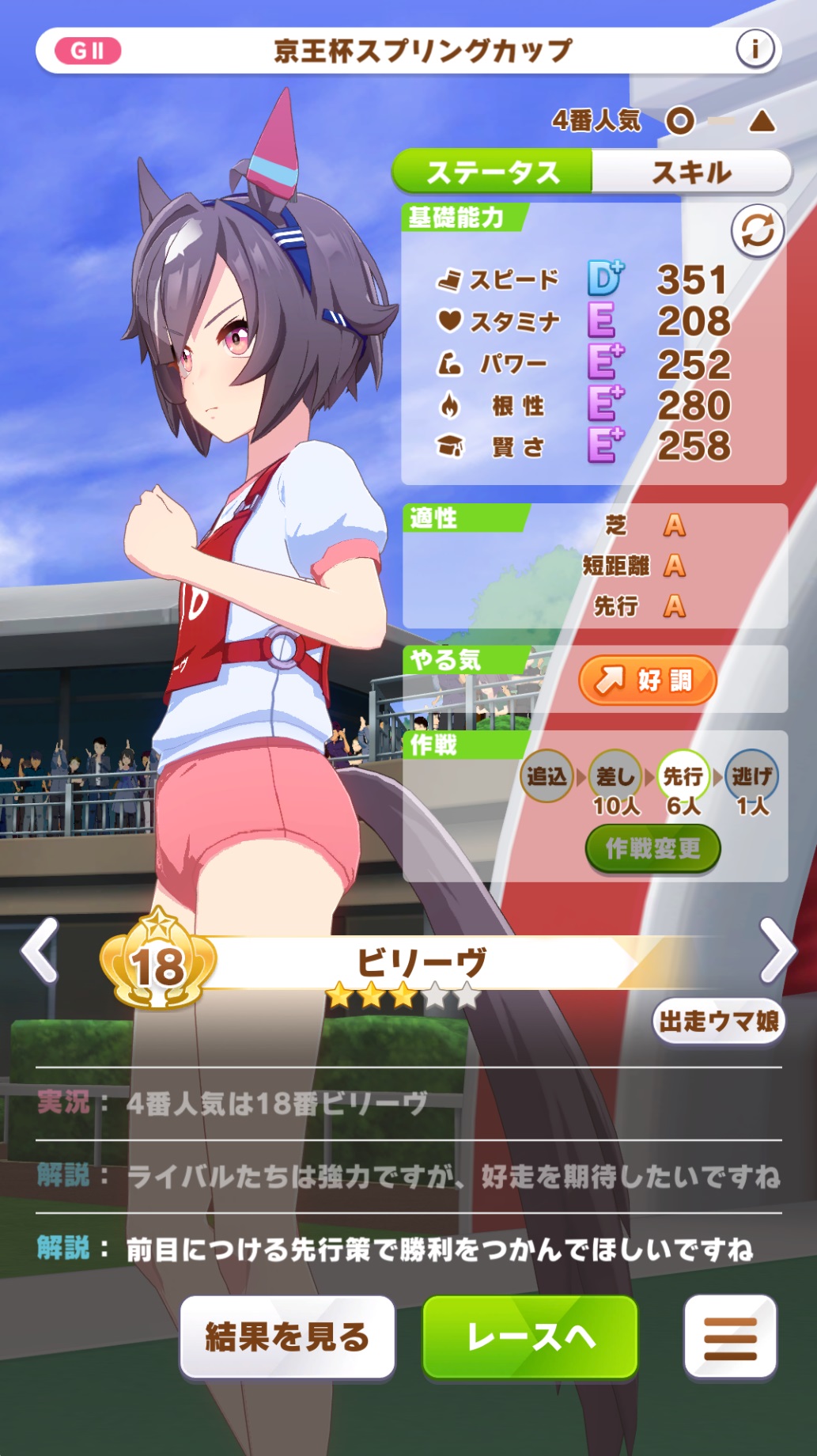The height and width of the screenshot is (1456, 817).
Task: Select the ステータス tab
Action: [x=492, y=172]
